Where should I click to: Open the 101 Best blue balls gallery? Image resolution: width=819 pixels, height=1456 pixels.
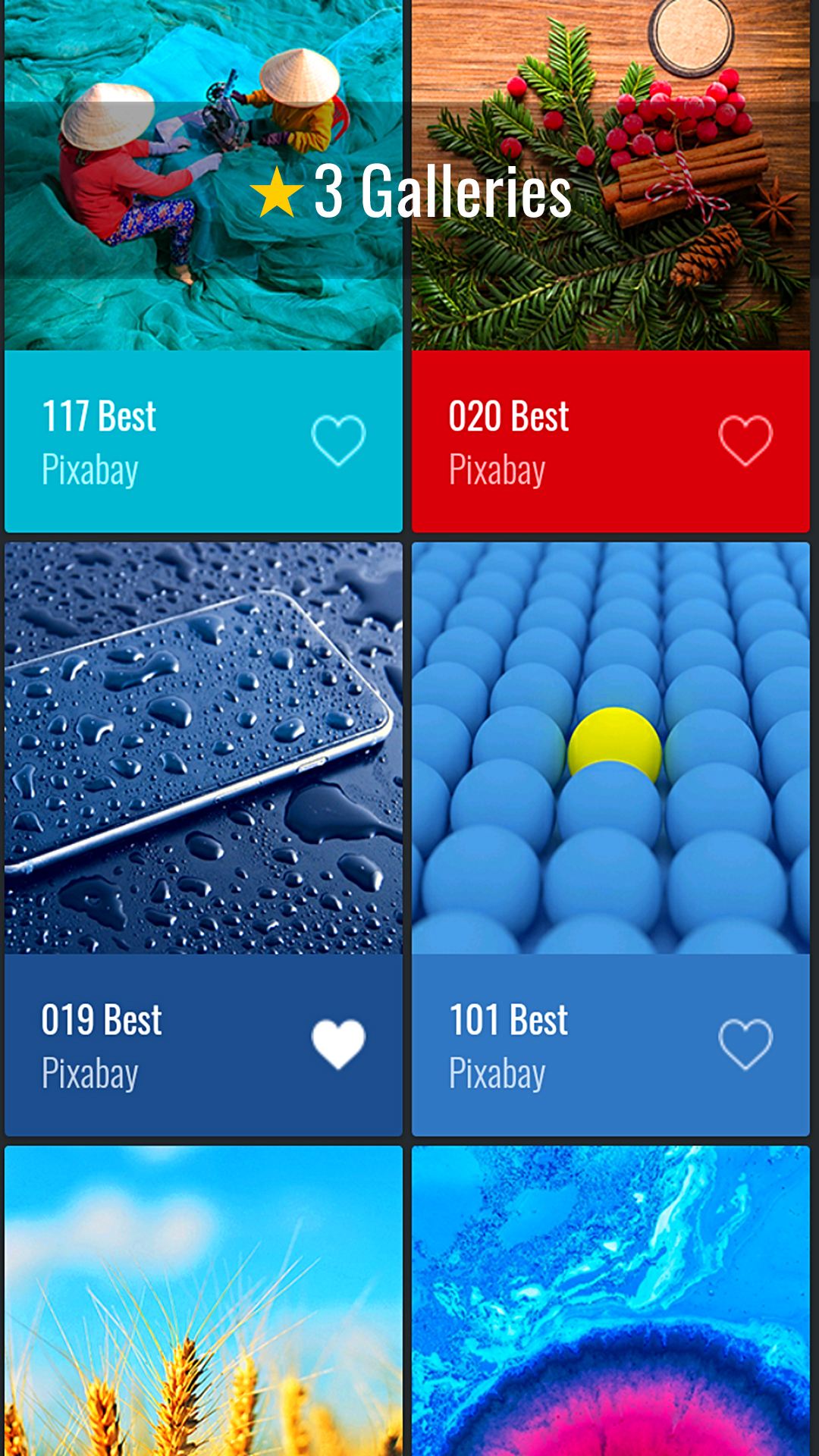click(x=610, y=747)
